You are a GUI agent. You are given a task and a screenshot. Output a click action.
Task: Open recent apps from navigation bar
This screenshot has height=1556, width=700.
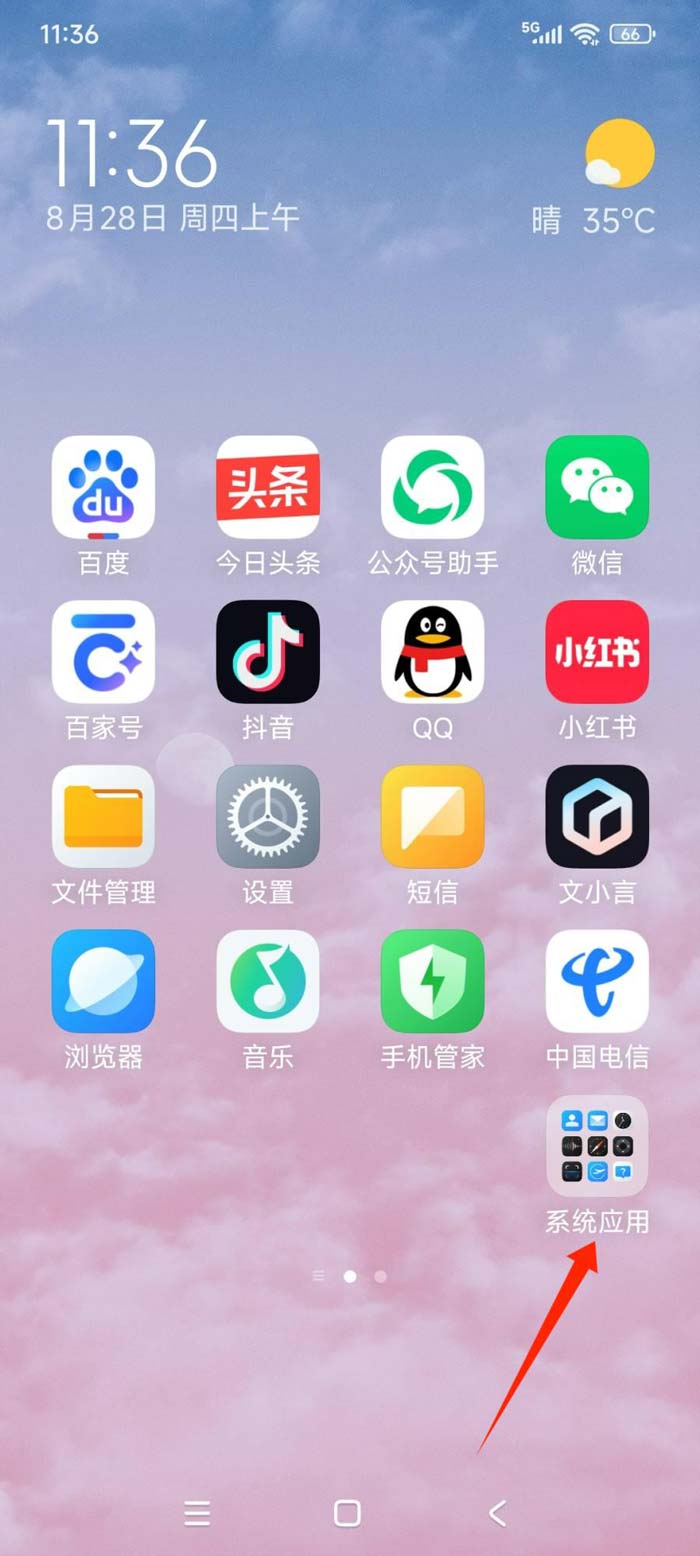pos(198,1513)
